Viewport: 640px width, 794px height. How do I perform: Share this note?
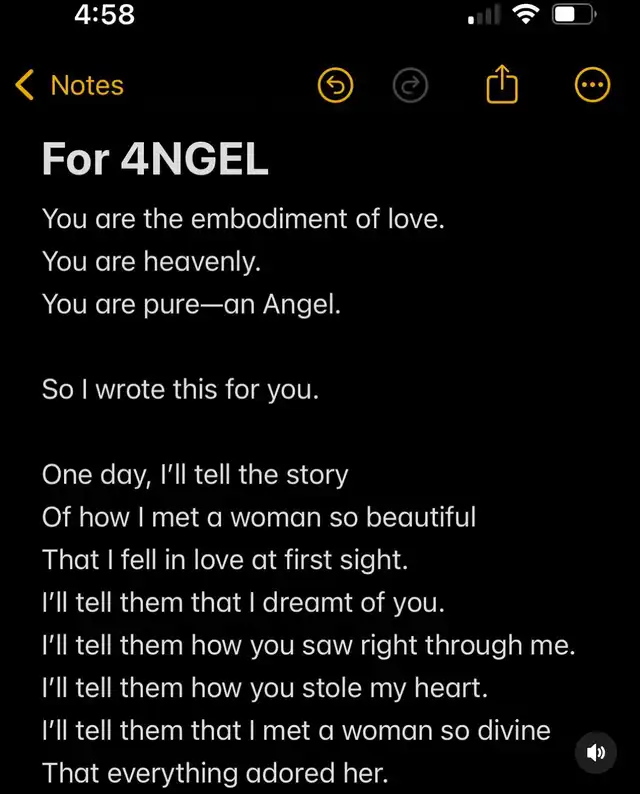click(x=502, y=87)
